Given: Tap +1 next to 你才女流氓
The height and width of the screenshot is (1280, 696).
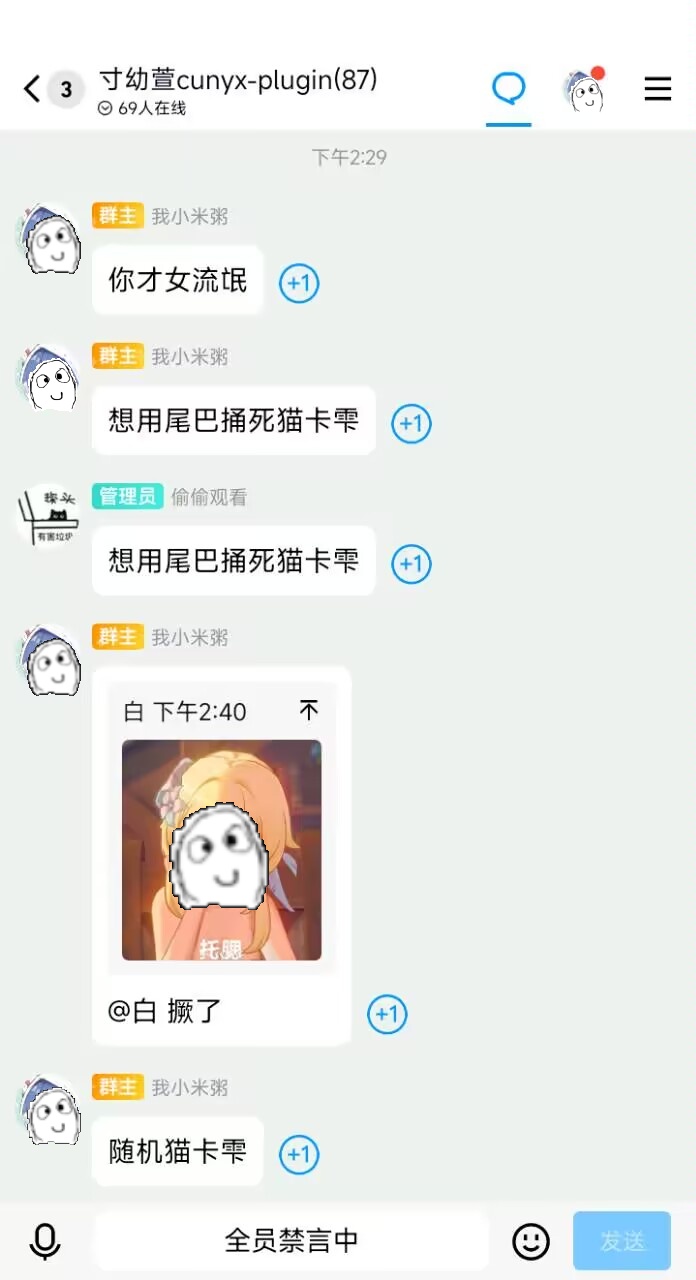Looking at the screenshot, I should pos(298,283).
